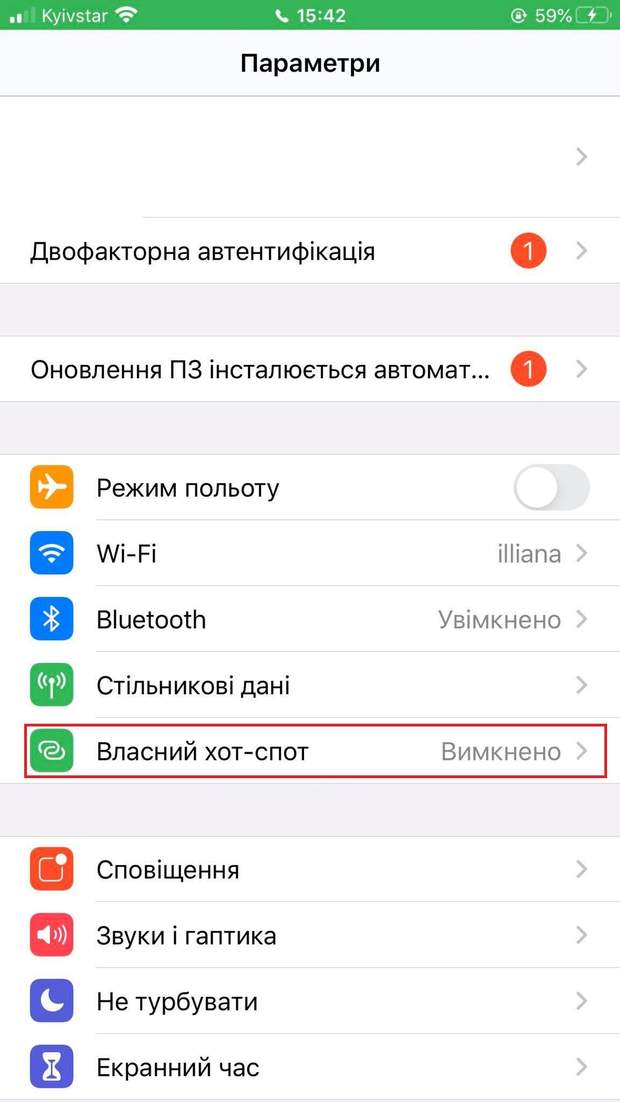Open Bluetooth settings
The image size is (620, 1102).
[x=310, y=620]
